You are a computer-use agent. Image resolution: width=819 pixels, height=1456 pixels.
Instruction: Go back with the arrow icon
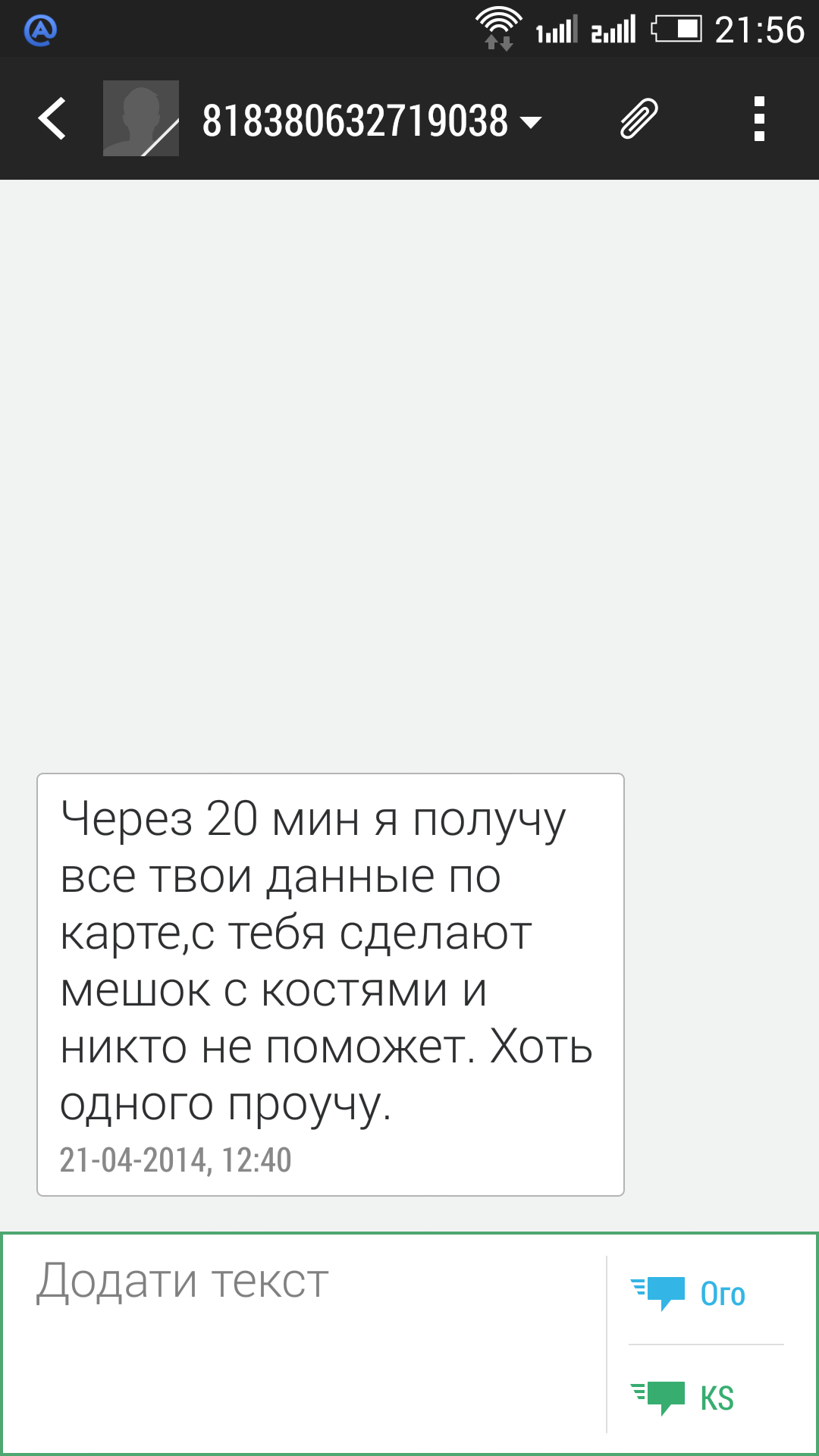(x=52, y=118)
